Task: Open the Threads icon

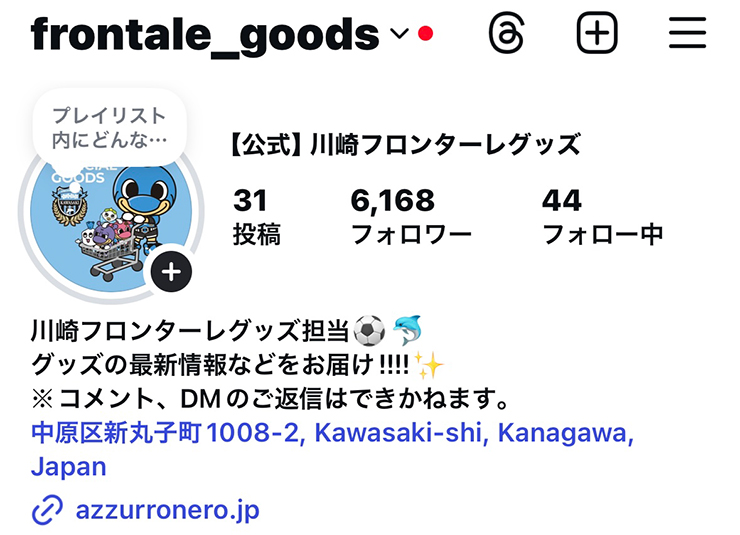Action: 506,35
